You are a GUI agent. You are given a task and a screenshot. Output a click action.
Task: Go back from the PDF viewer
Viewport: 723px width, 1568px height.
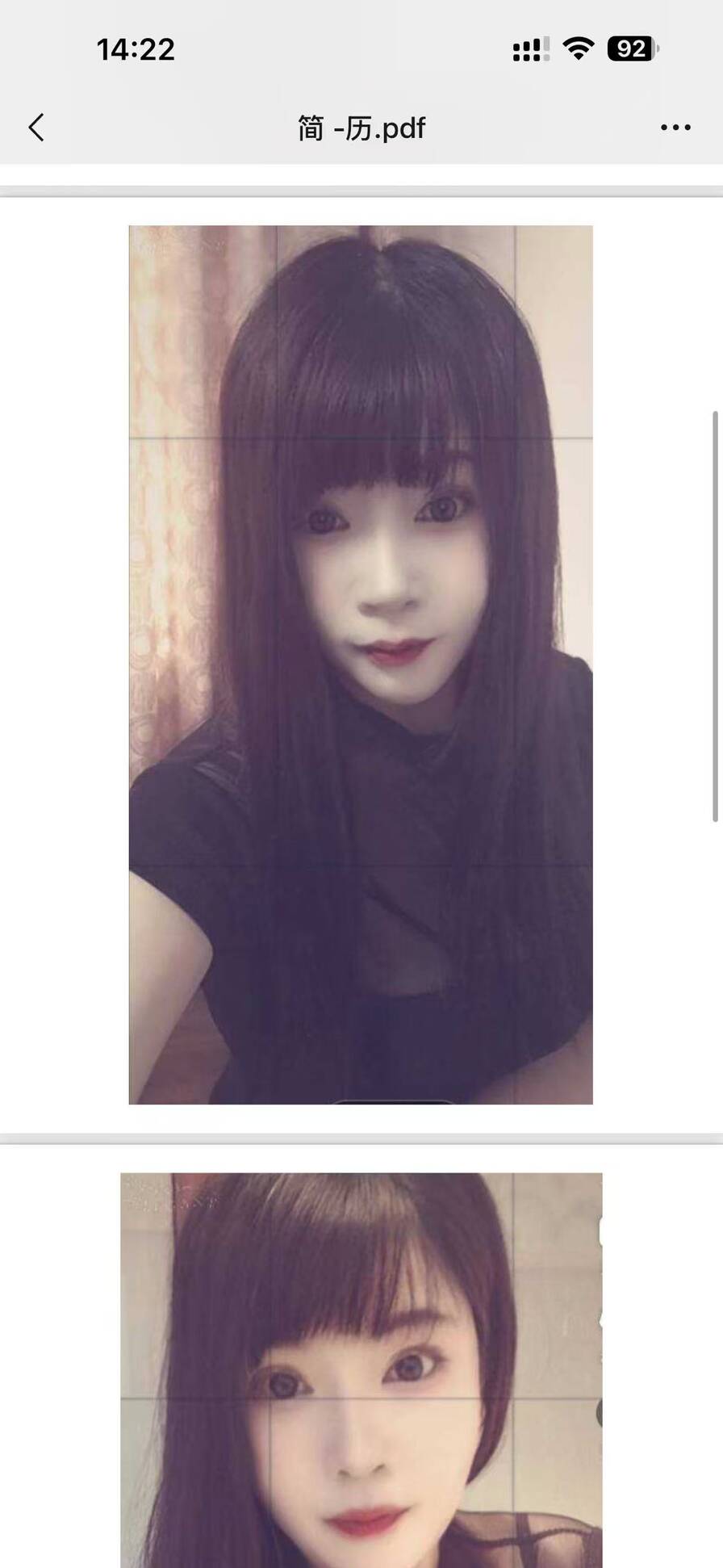tap(36, 128)
